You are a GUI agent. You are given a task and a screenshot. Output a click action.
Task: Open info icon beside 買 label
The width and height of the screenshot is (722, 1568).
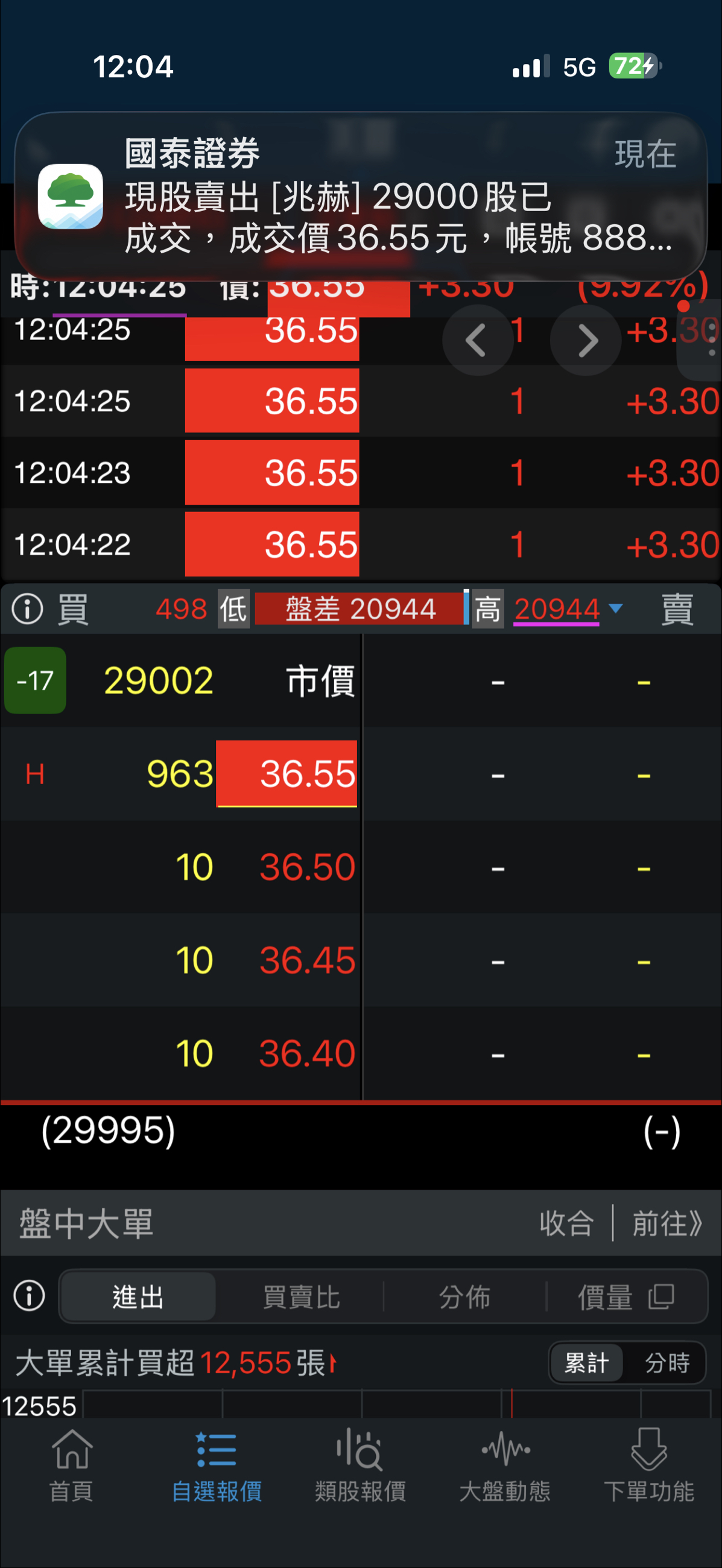(x=27, y=609)
